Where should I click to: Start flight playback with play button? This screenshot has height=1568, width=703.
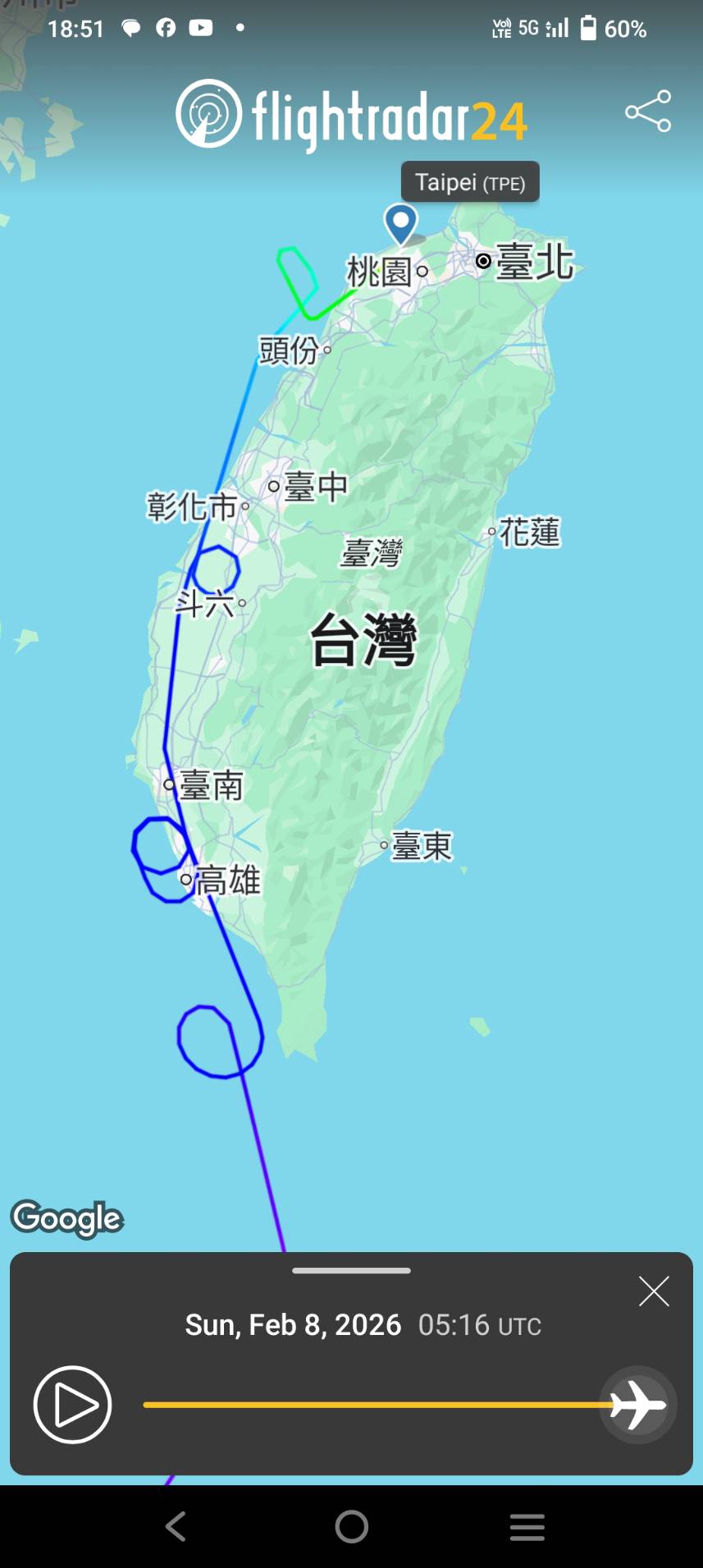coord(72,1405)
